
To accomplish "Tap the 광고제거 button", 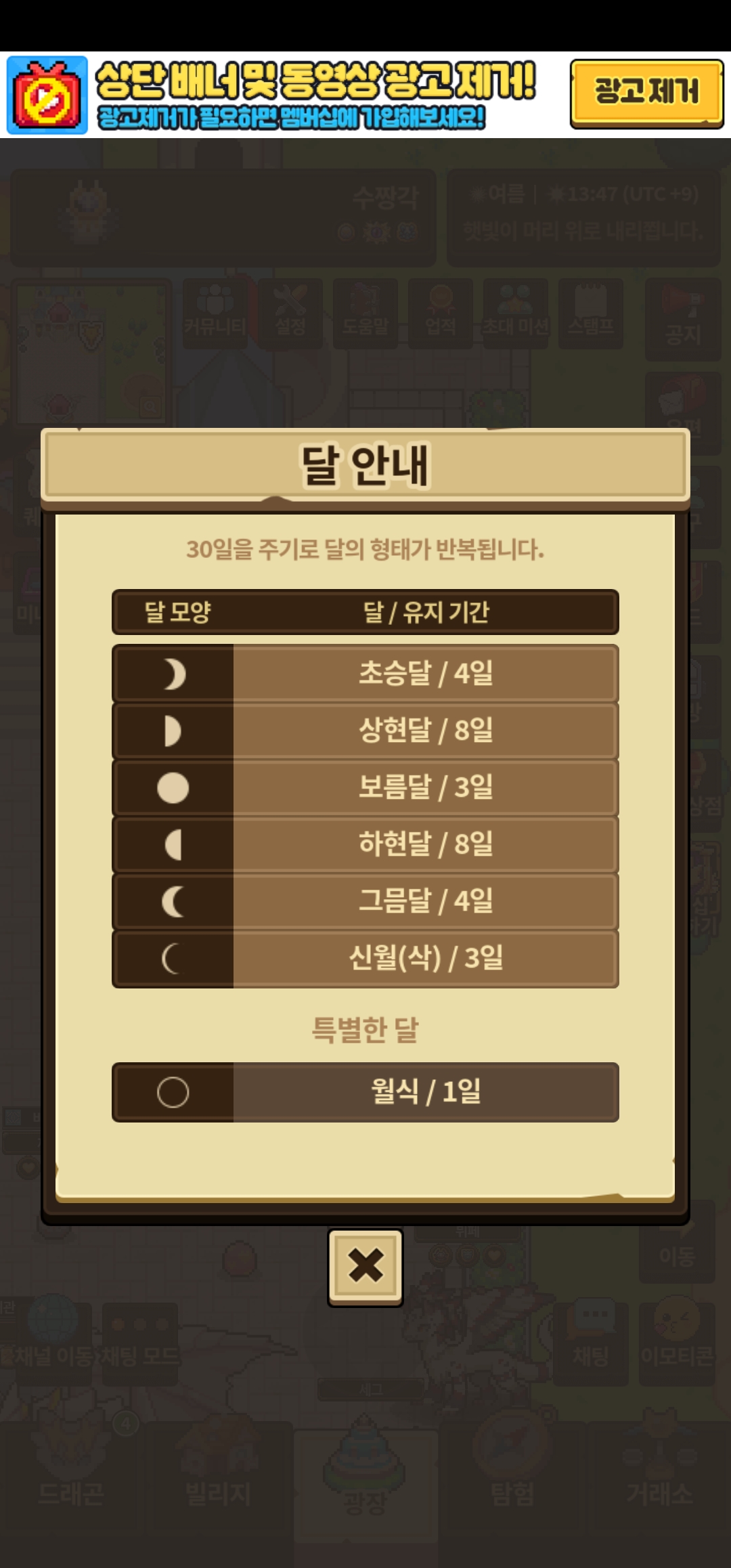I will (x=646, y=93).
